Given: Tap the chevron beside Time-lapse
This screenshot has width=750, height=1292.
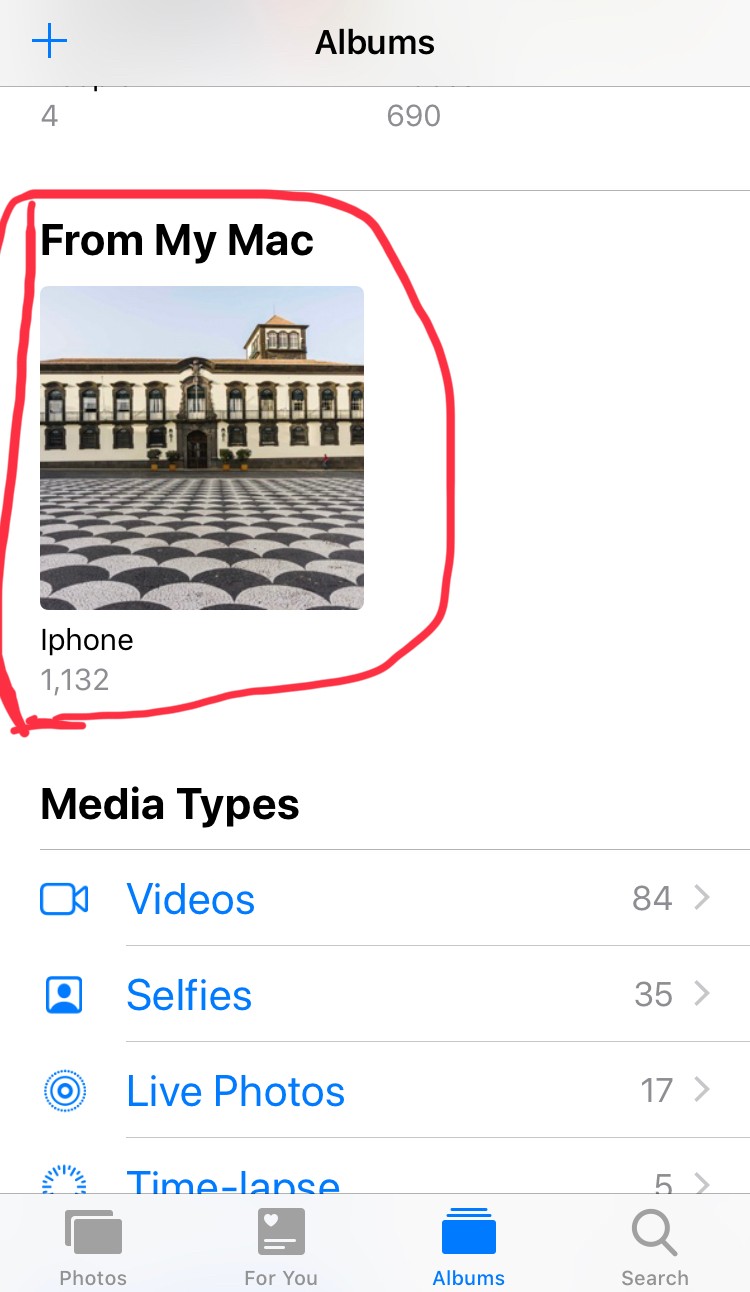Looking at the screenshot, I should pos(703,1182).
